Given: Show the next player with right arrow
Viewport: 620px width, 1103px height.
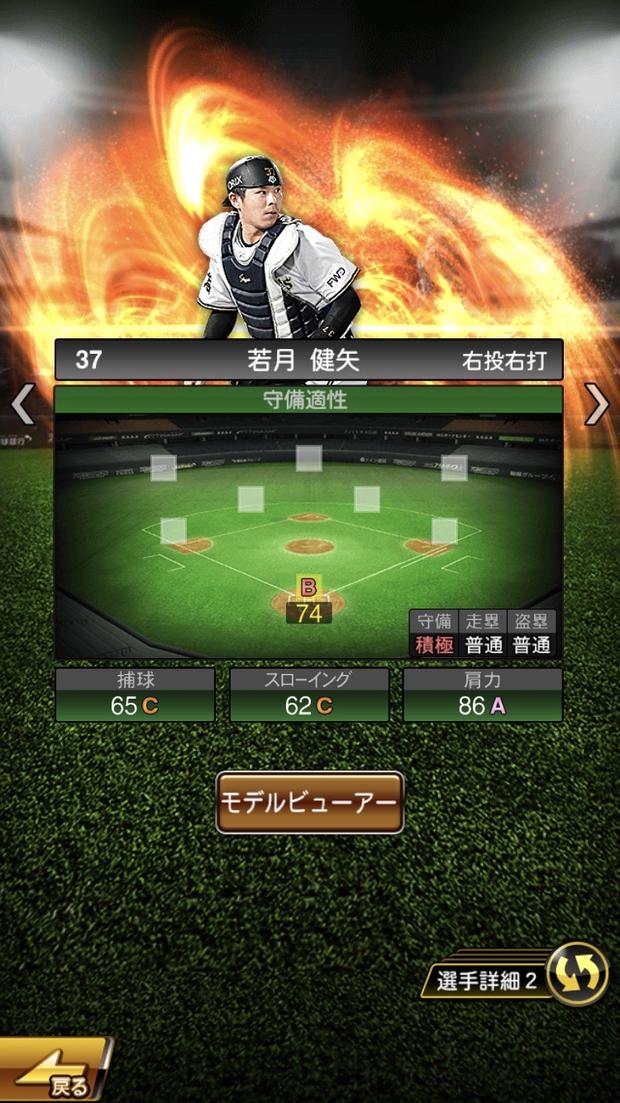Looking at the screenshot, I should 597,405.
